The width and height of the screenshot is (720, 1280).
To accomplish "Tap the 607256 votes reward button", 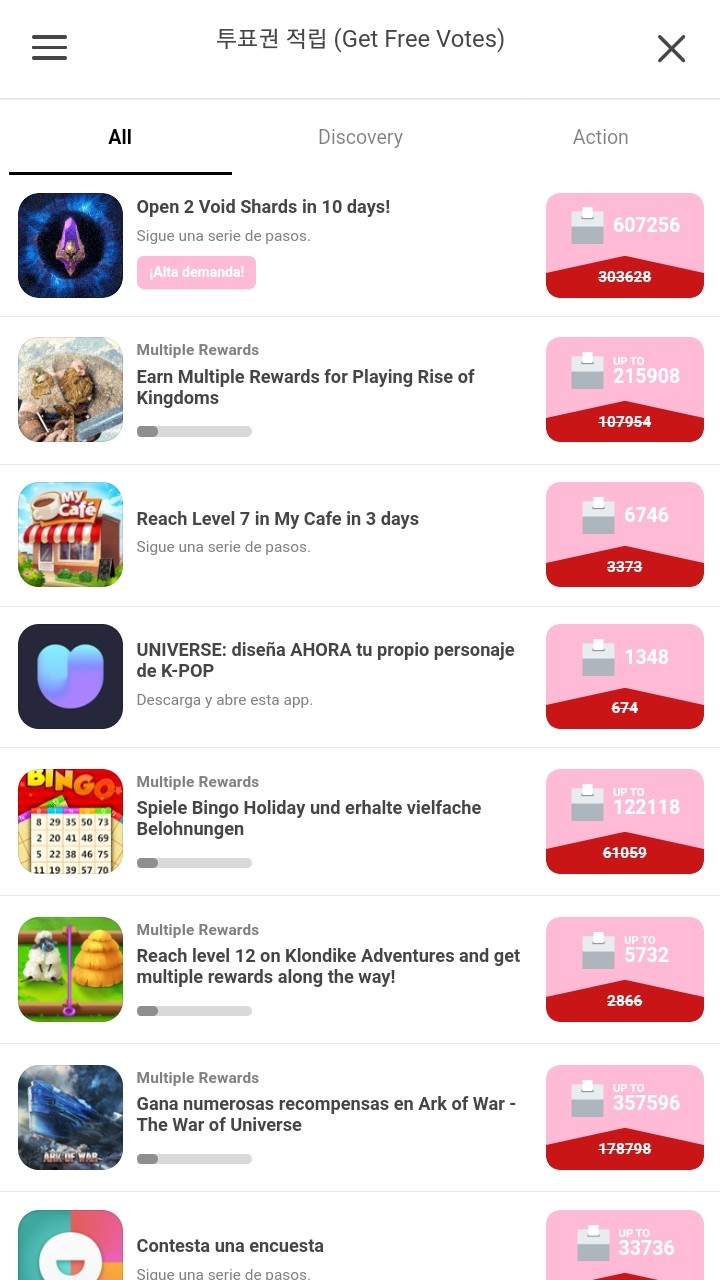I will point(625,245).
